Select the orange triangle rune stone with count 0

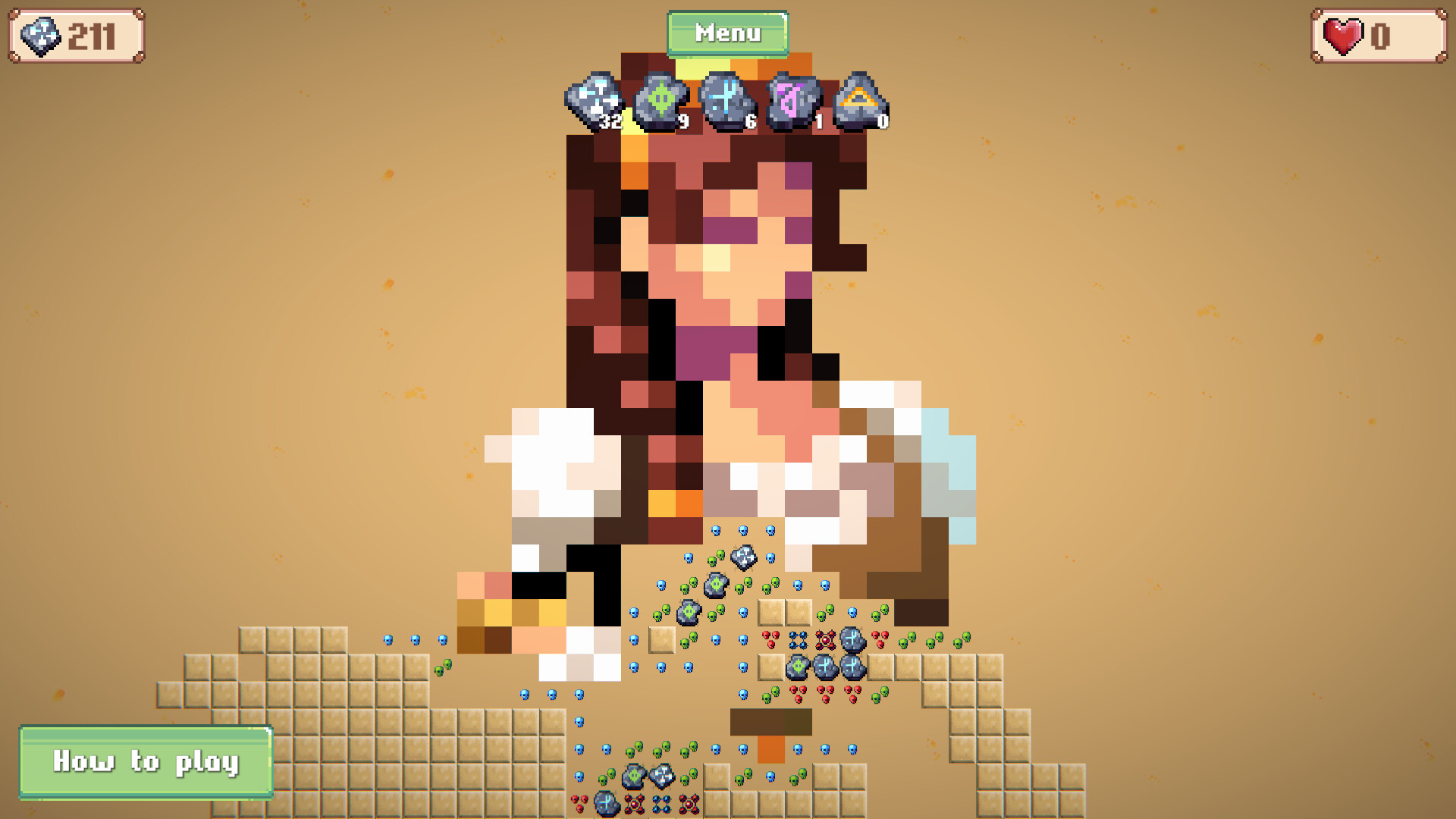pos(859,102)
